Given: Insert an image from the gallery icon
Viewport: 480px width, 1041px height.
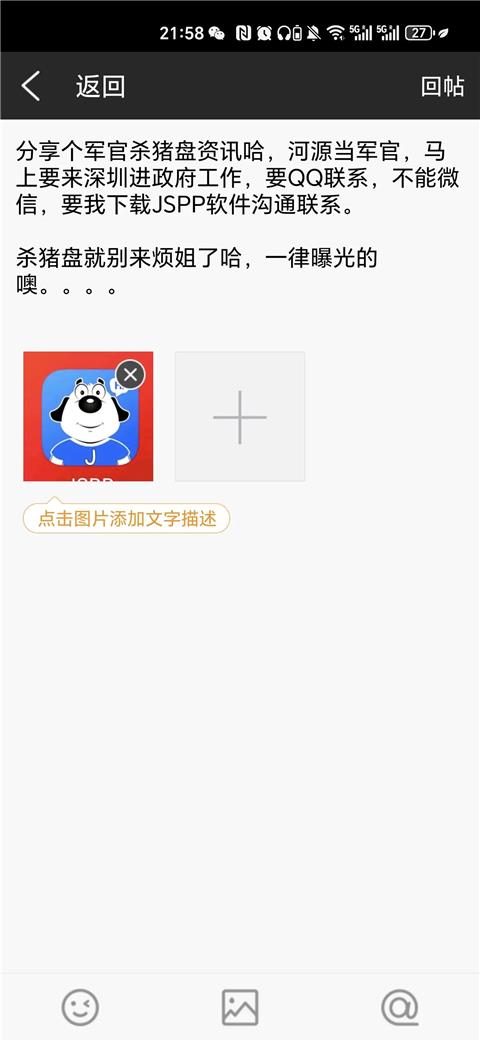Looking at the screenshot, I should click(x=240, y=1007).
